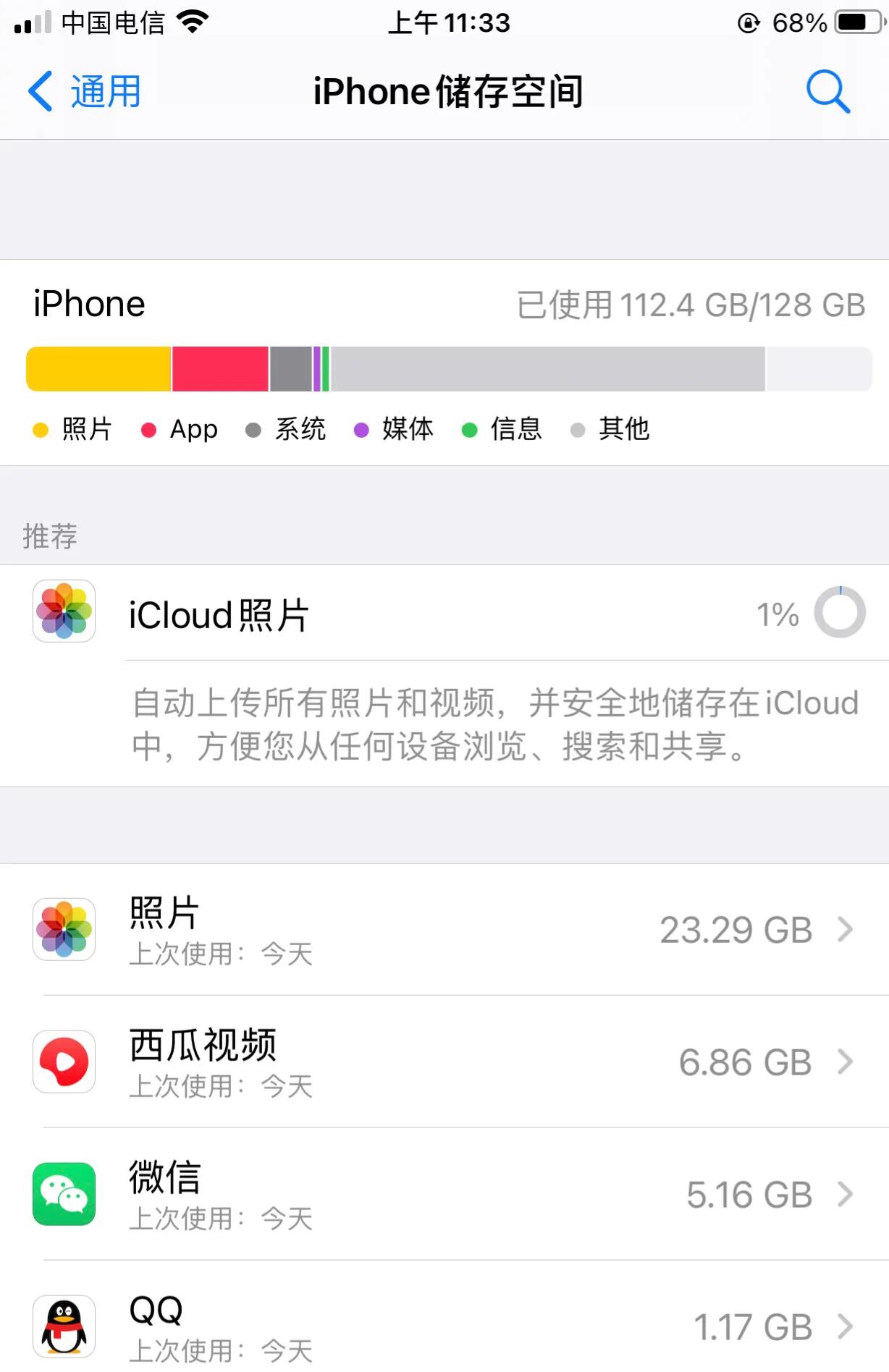This screenshot has width=889, height=1372.
Task: Expand 西瓜视频 storage details chevron
Action: (x=846, y=1062)
